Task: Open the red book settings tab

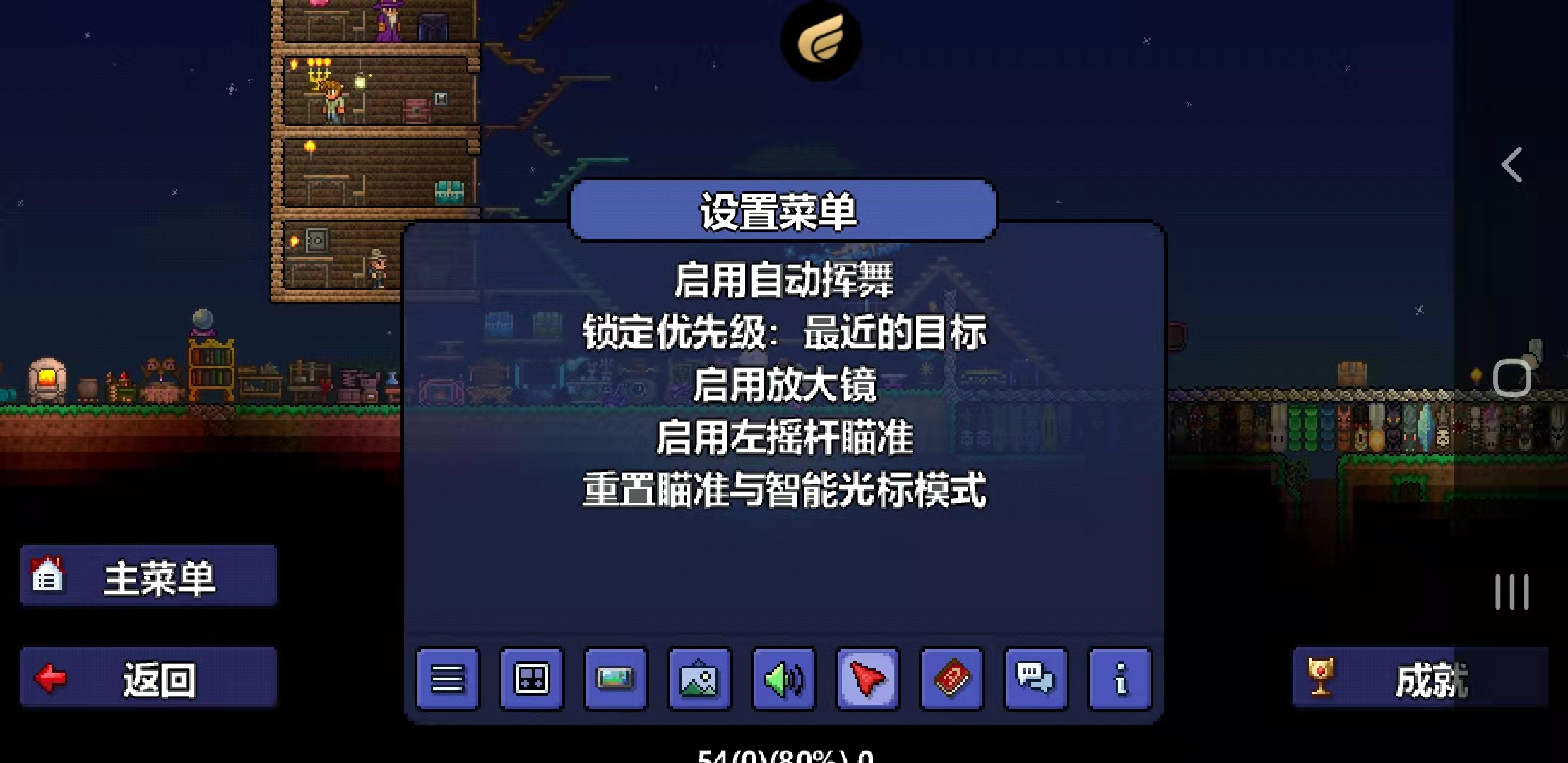Action: tap(951, 679)
